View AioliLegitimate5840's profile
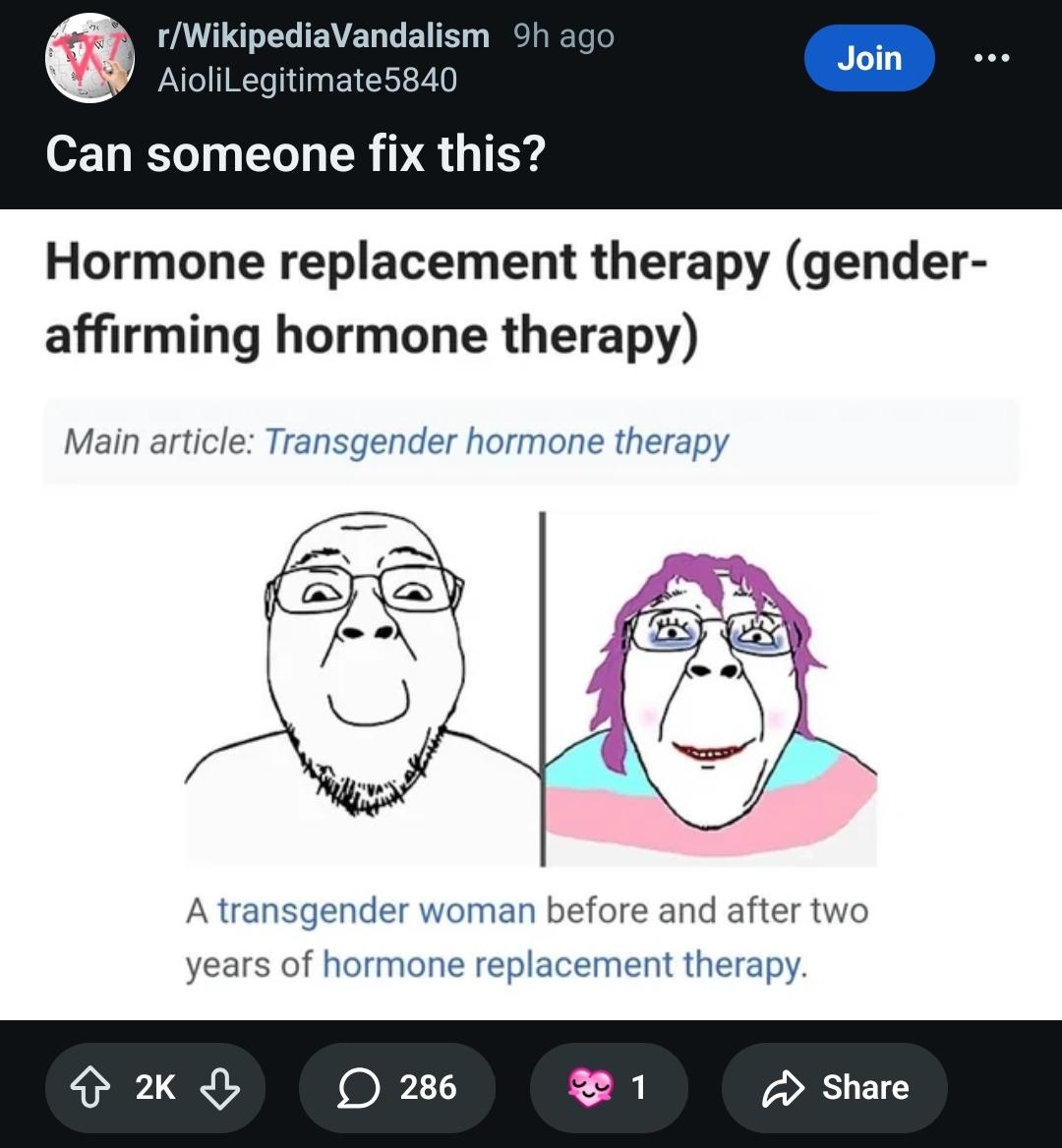Screen dimensions: 1062x1148 tap(308, 80)
